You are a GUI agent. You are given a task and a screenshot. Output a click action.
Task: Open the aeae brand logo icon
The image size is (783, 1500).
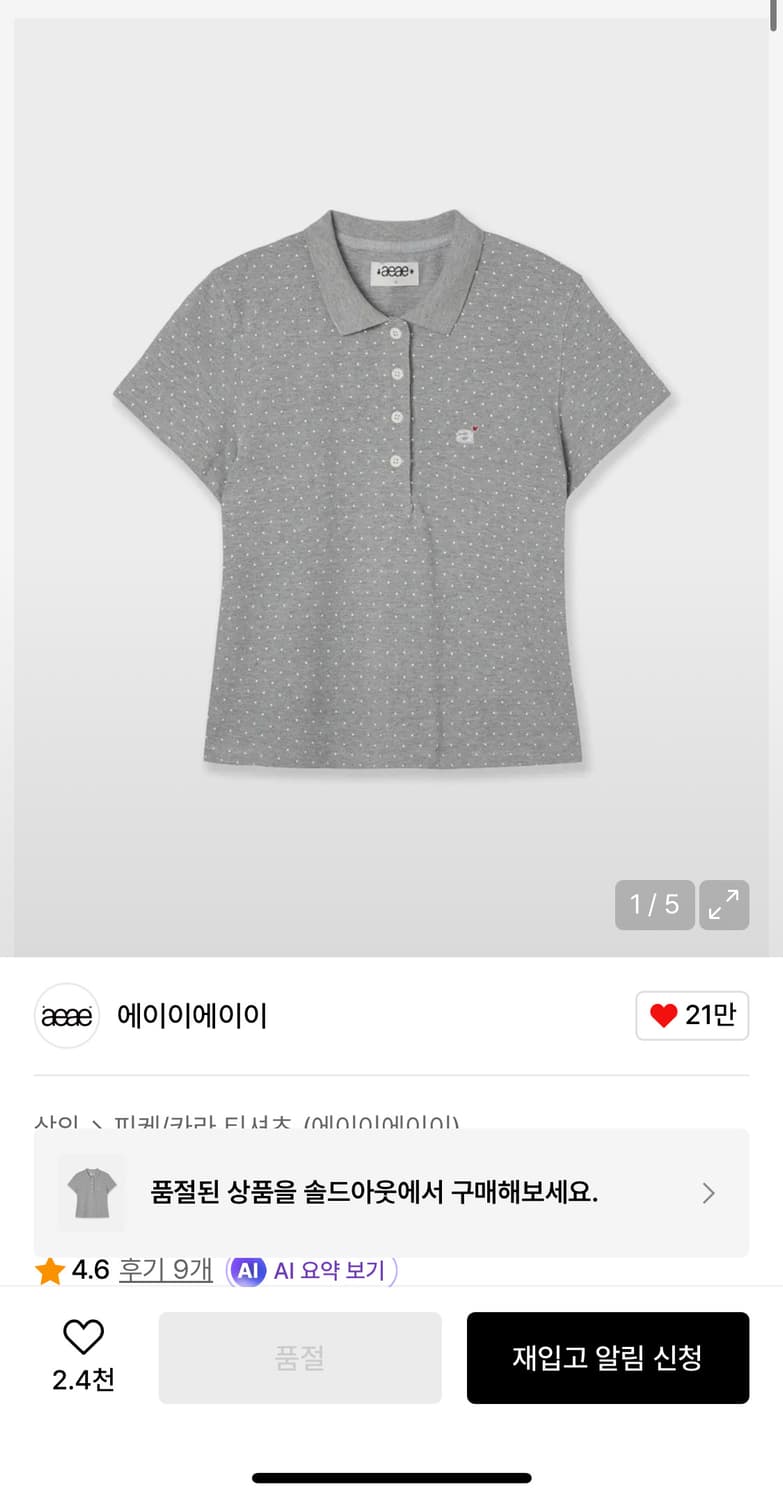point(66,1015)
